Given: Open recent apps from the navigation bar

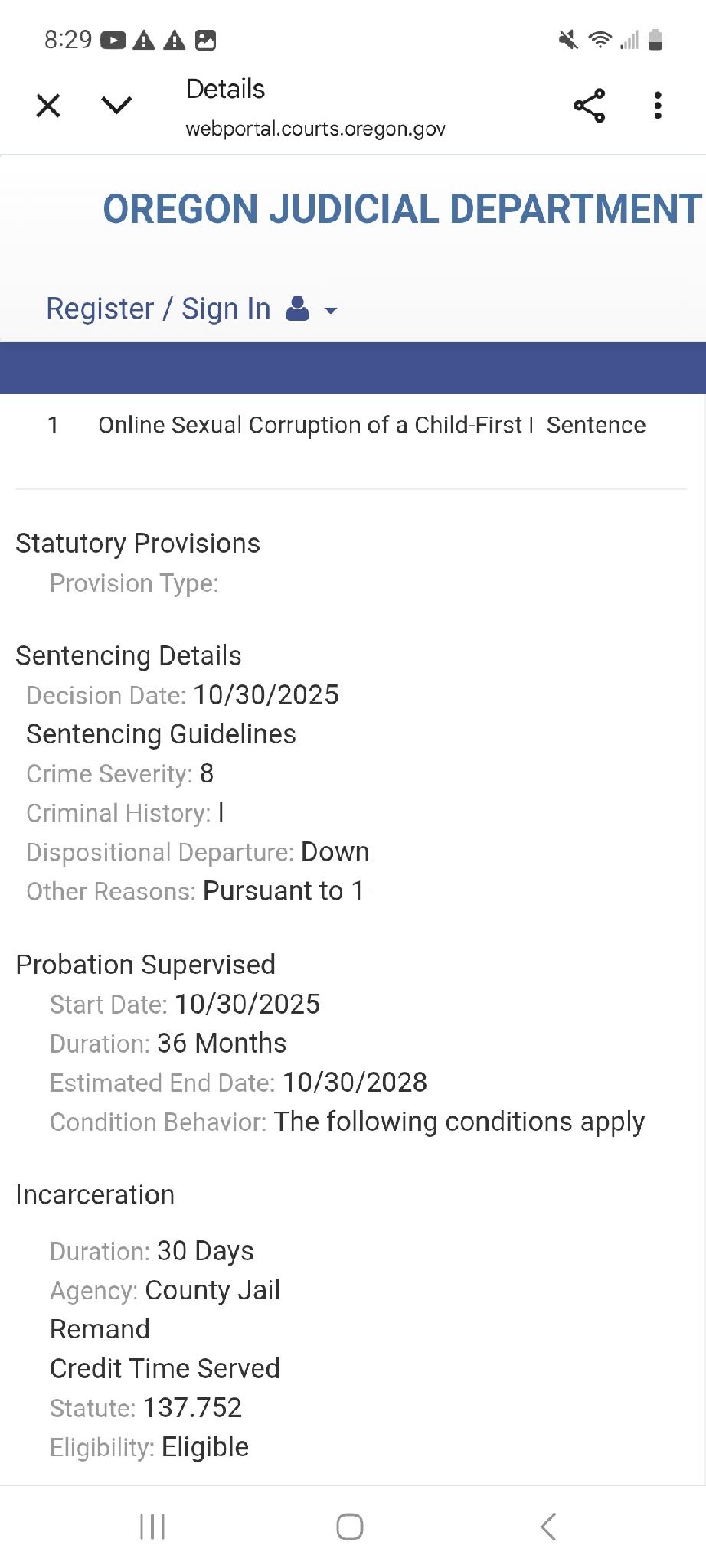Looking at the screenshot, I should (x=152, y=1526).
